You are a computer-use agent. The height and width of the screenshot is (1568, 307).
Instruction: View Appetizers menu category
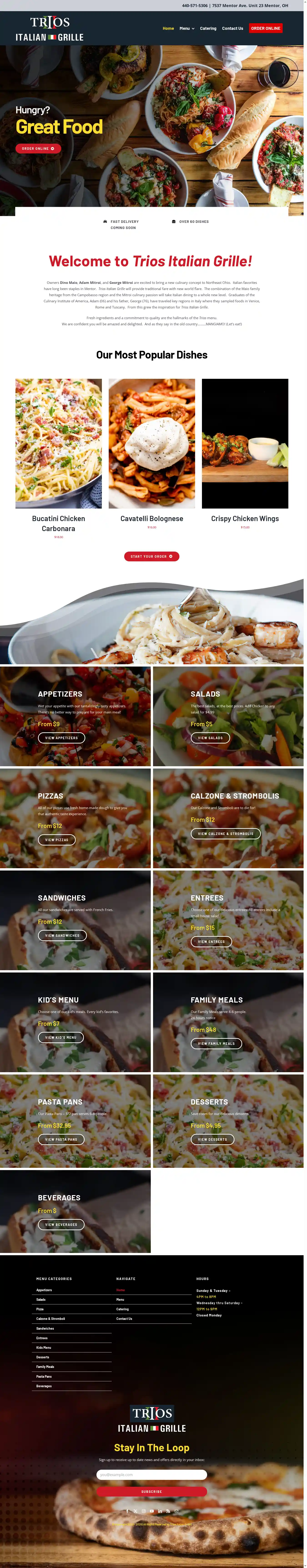coord(61,738)
